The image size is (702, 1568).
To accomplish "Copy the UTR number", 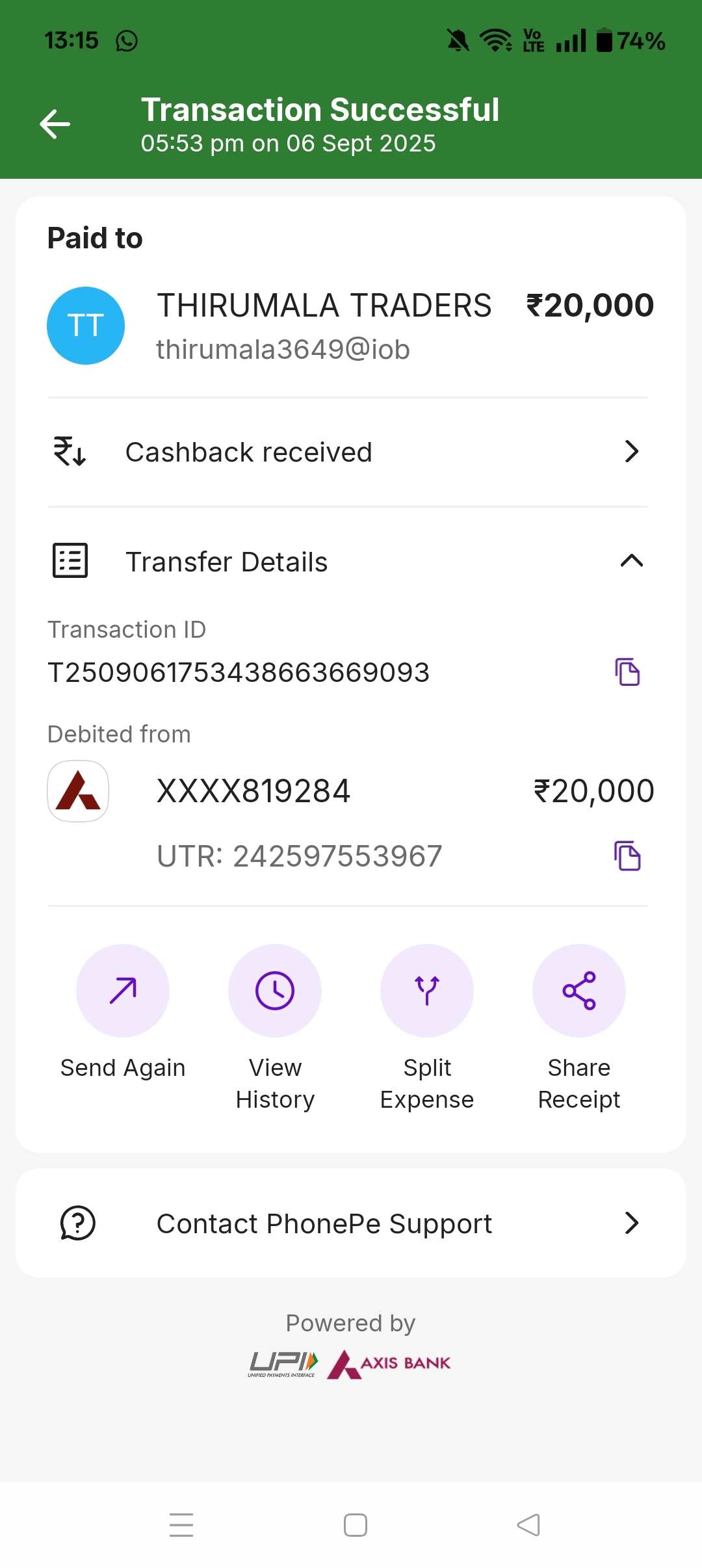I will (x=627, y=856).
